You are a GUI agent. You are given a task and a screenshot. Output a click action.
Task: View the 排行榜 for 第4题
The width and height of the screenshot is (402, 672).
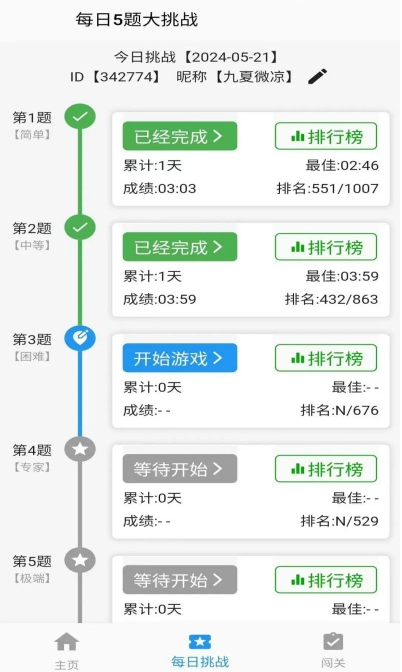click(326, 469)
